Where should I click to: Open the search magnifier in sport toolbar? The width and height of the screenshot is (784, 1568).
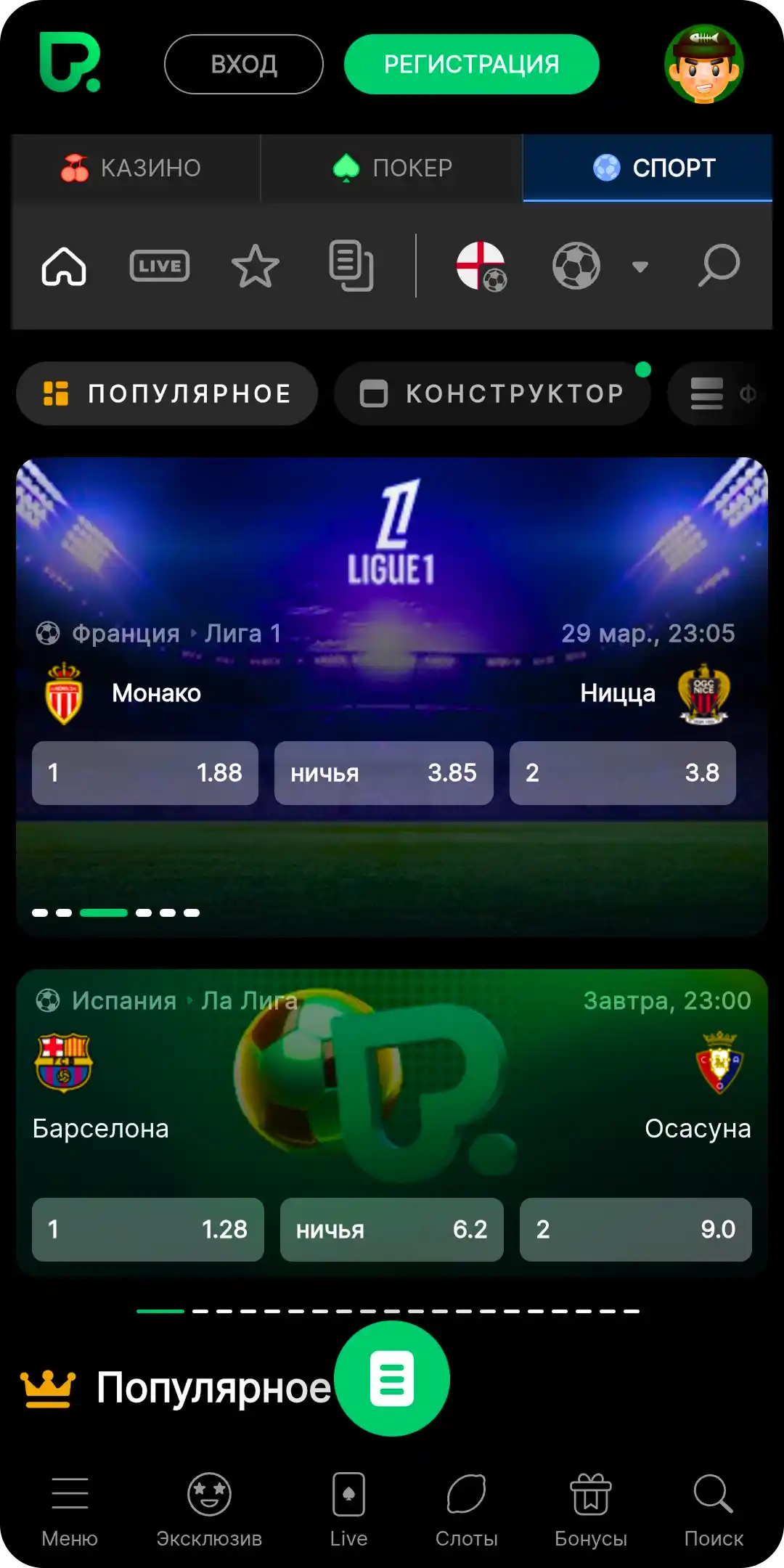[719, 266]
